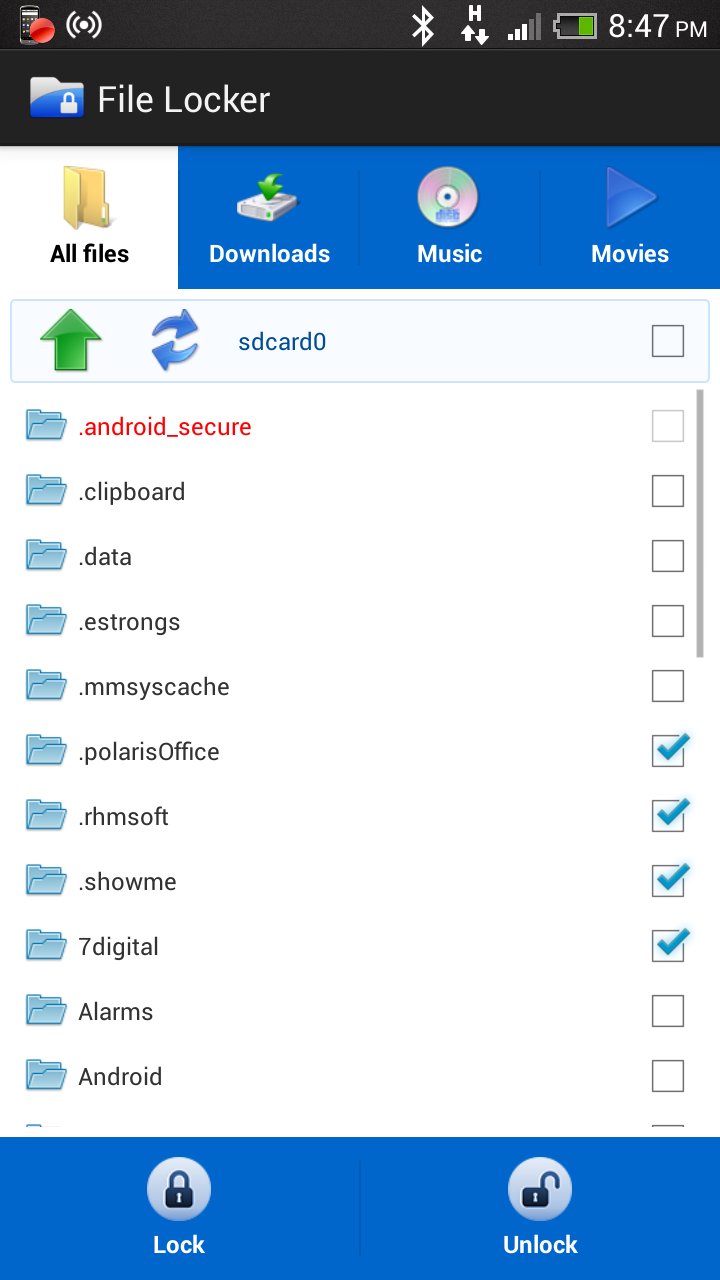Screen dimensions: 720x1280
Task: Tap the Music CD icon
Action: tap(448, 196)
